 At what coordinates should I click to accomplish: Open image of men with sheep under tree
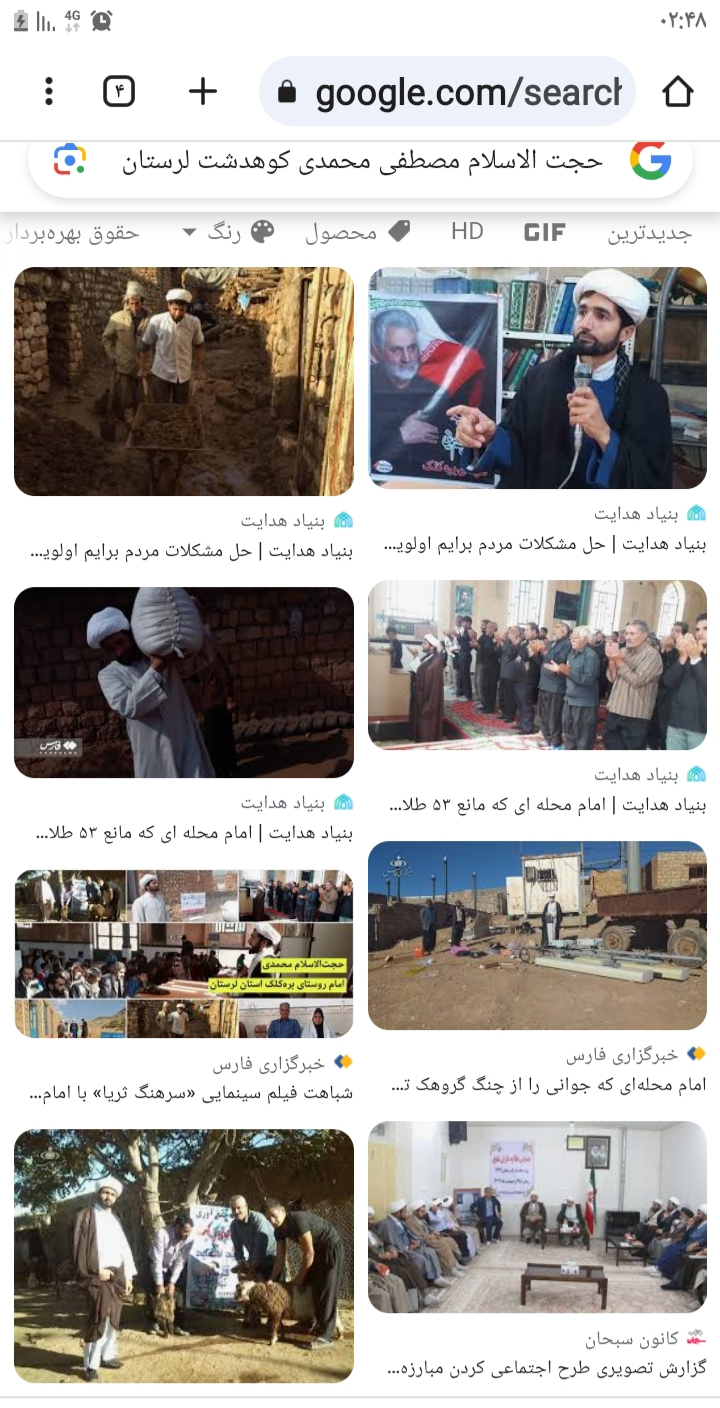coord(184,1256)
